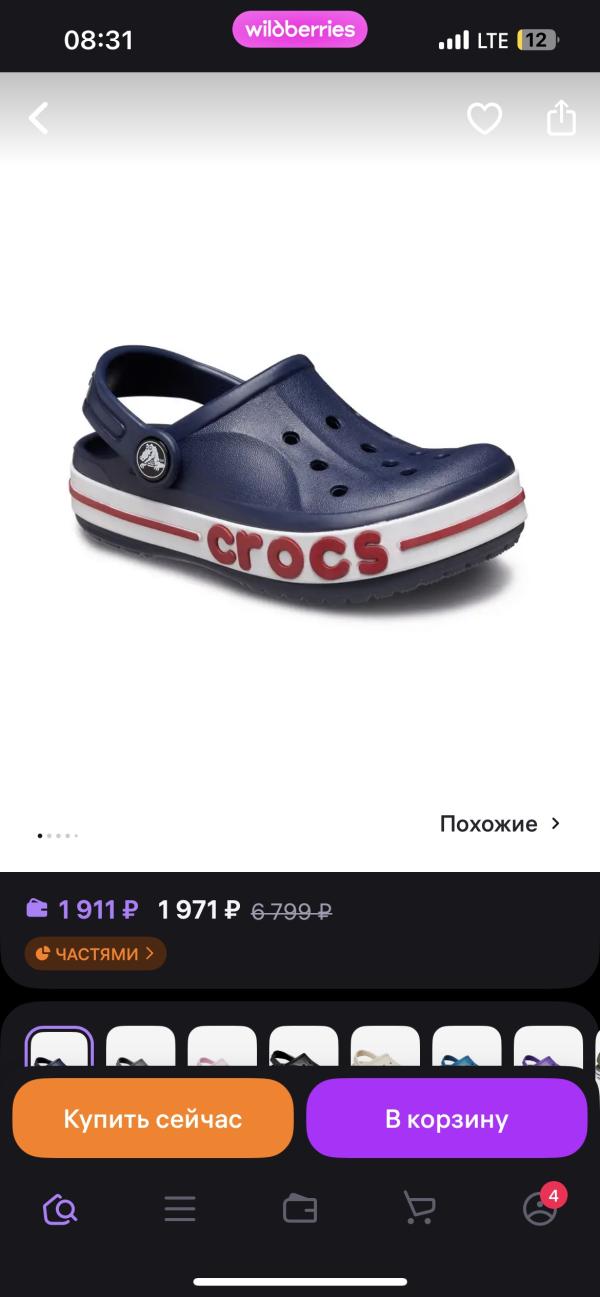Return to Wildberries via the status bar pill
This screenshot has height=1297, width=600.
point(300,30)
